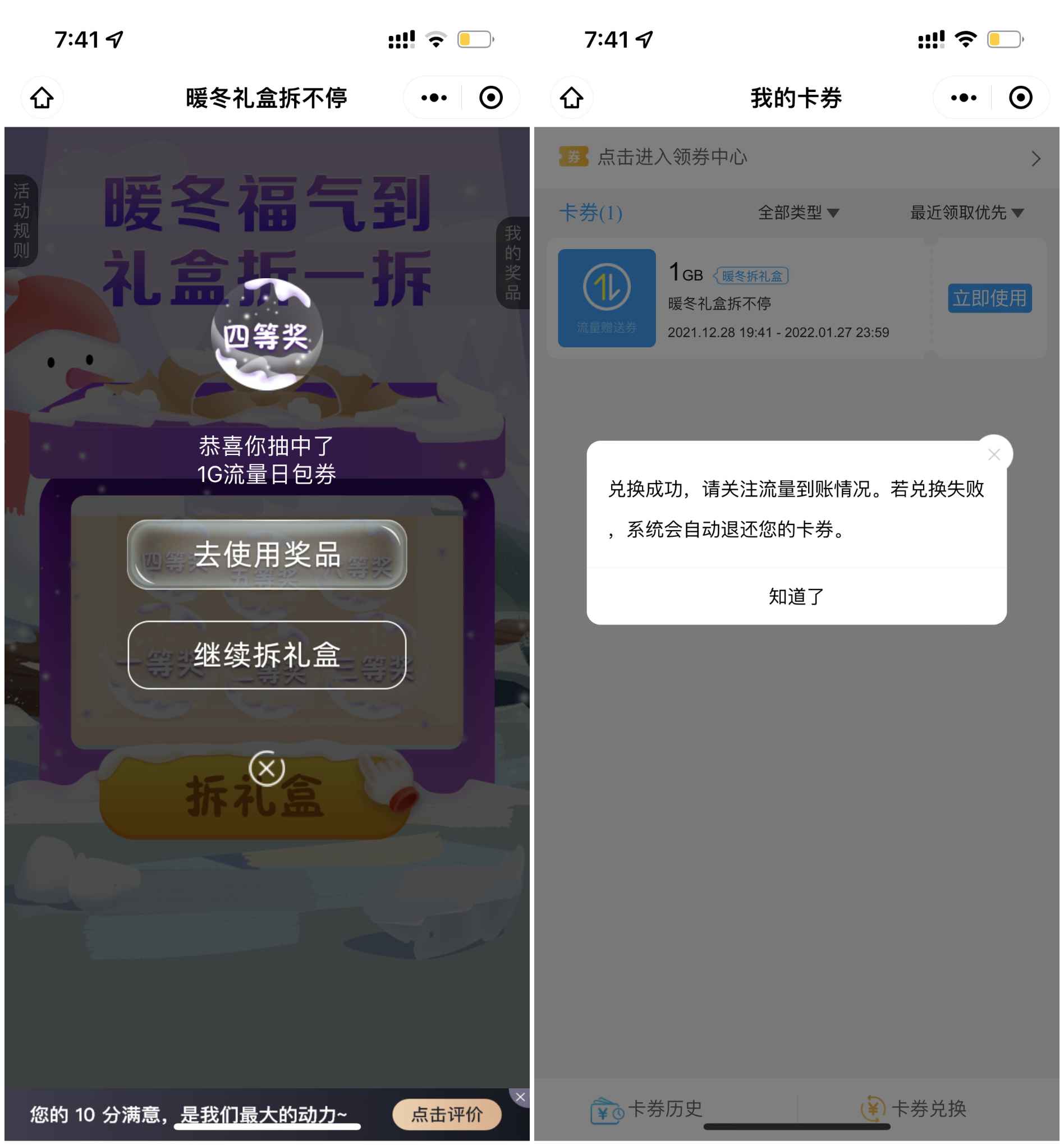Close the 兑换成功 dialog with X

994,454
